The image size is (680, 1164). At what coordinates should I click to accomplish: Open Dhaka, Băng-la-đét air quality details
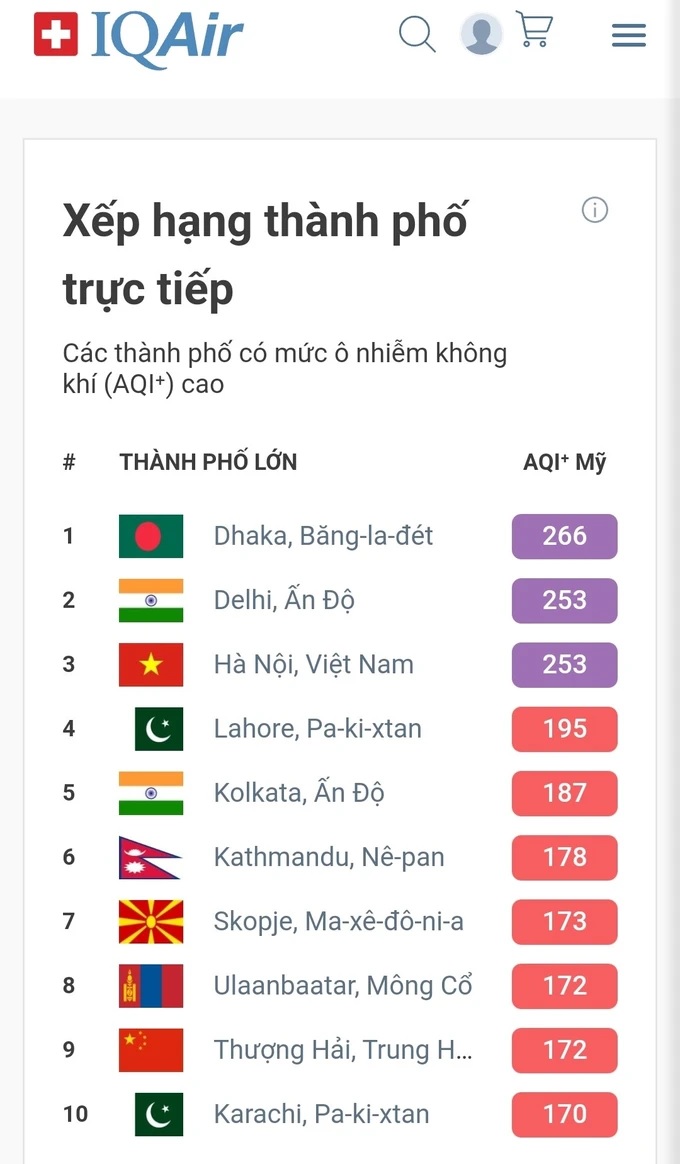[x=323, y=536]
